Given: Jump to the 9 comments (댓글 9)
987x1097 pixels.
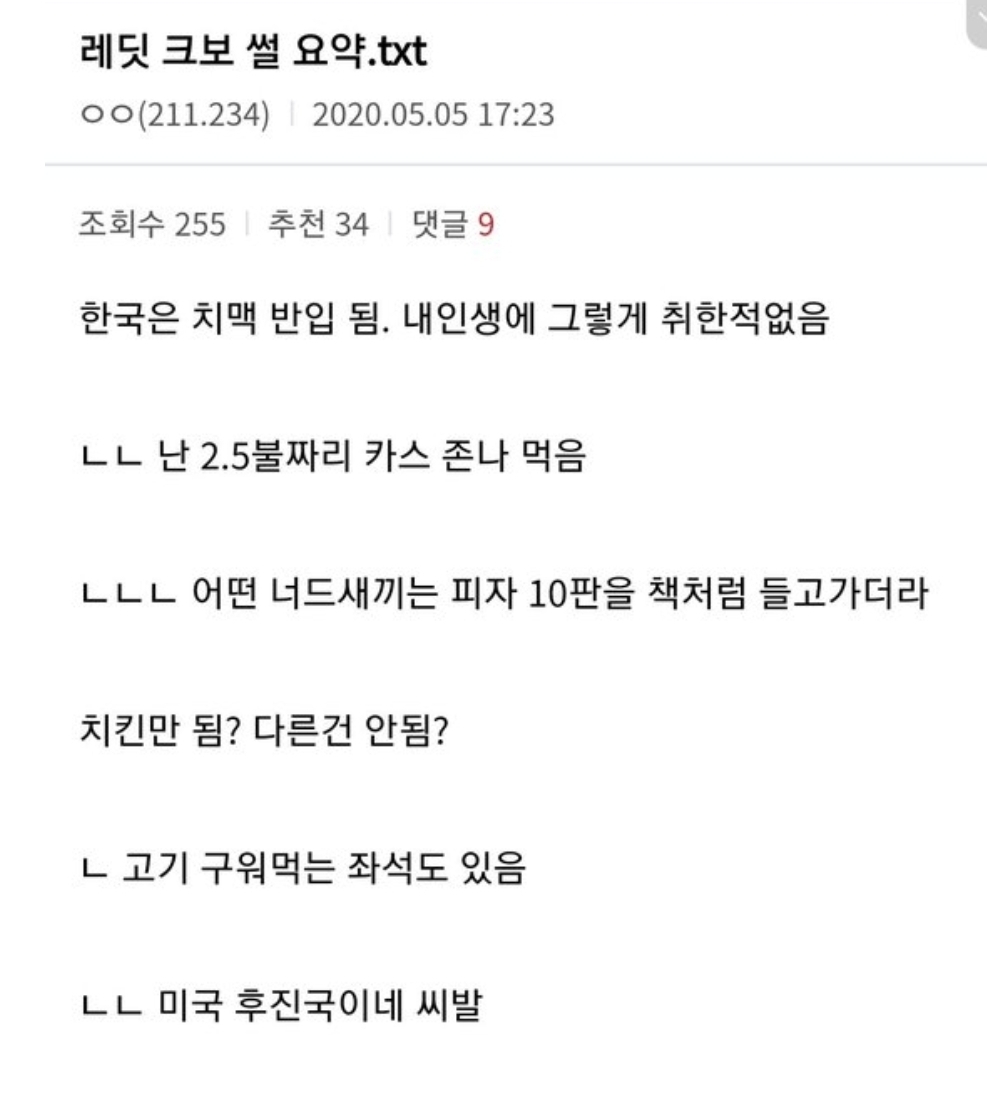Looking at the screenshot, I should coord(453,226).
